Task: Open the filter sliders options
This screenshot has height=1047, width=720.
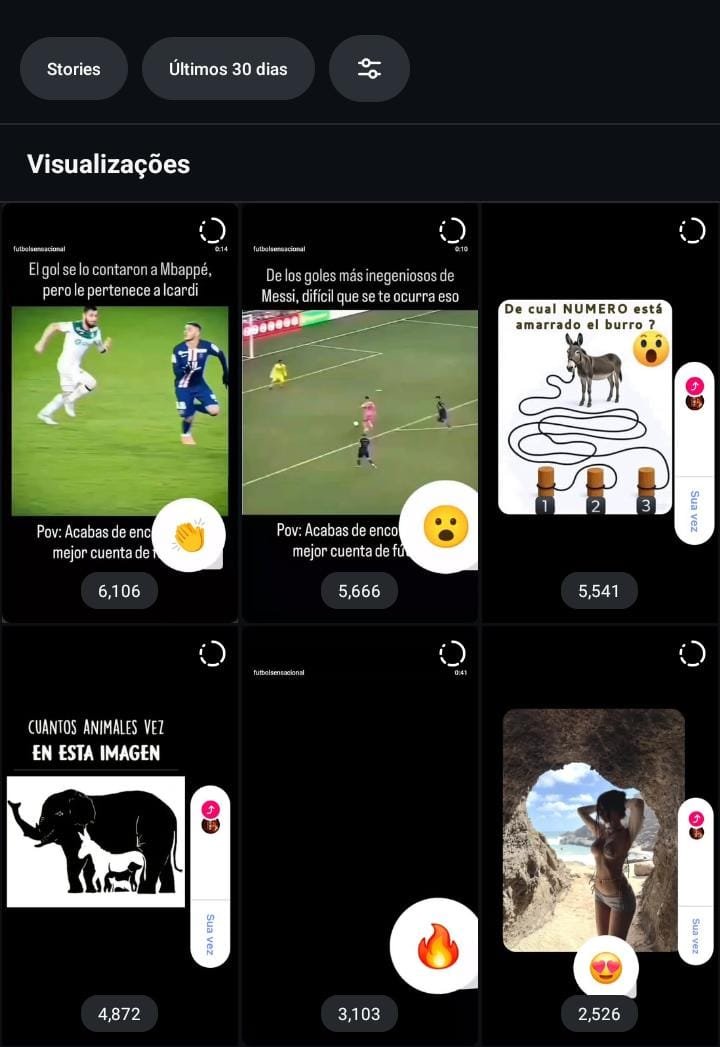Action: (x=369, y=69)
